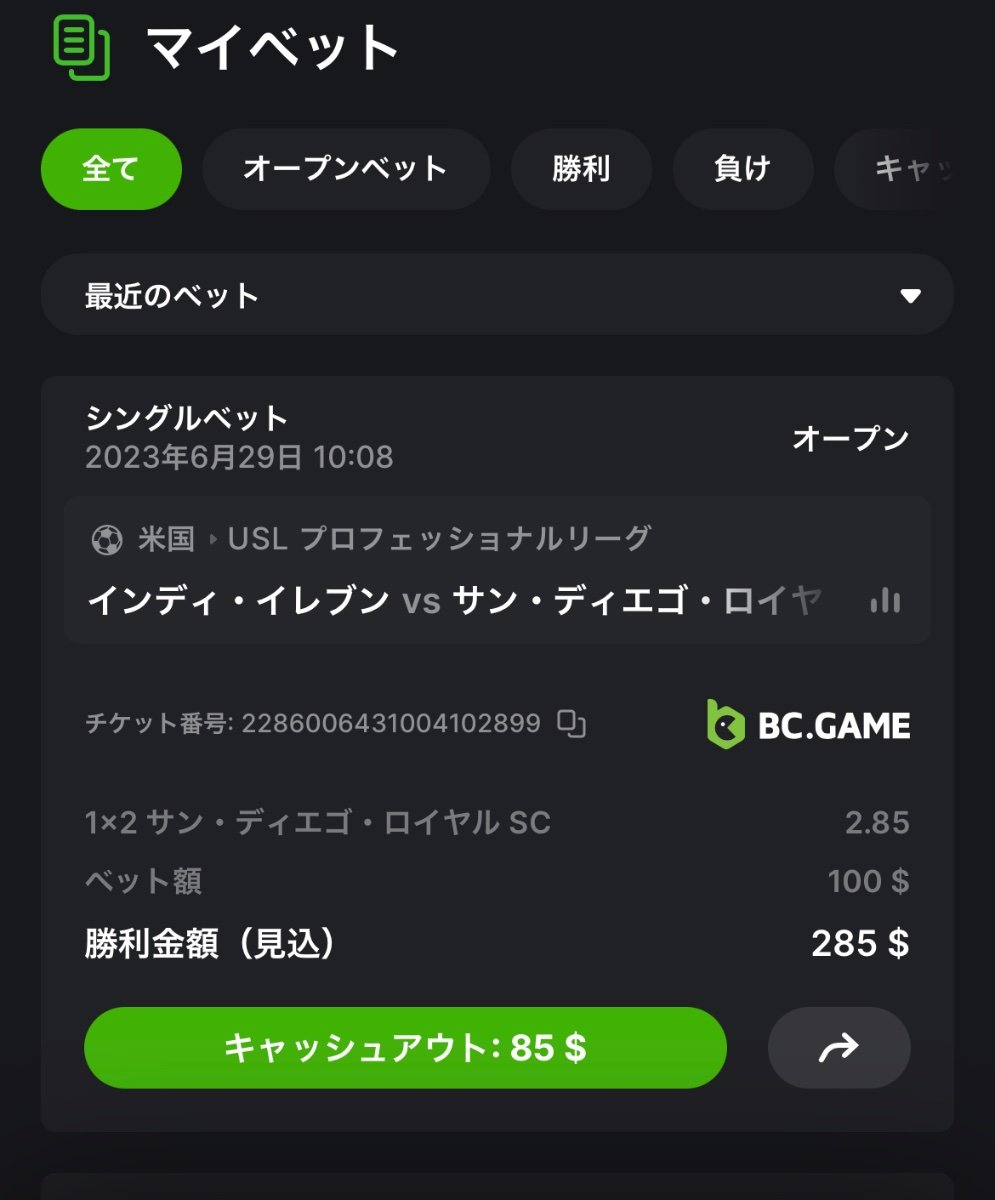Expand the 最近のベット dropdown

pyautogui.click(x=497, y=295)
